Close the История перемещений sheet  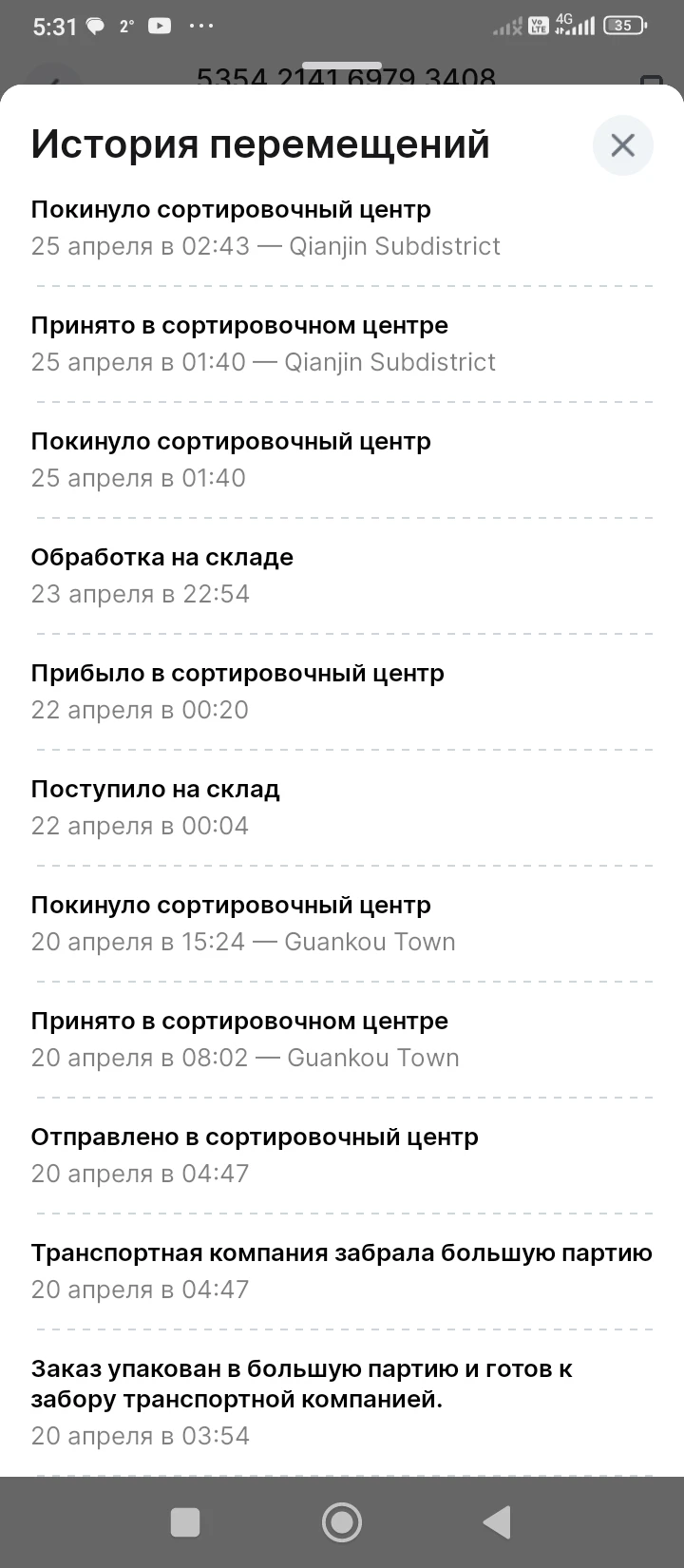point(622,145)
